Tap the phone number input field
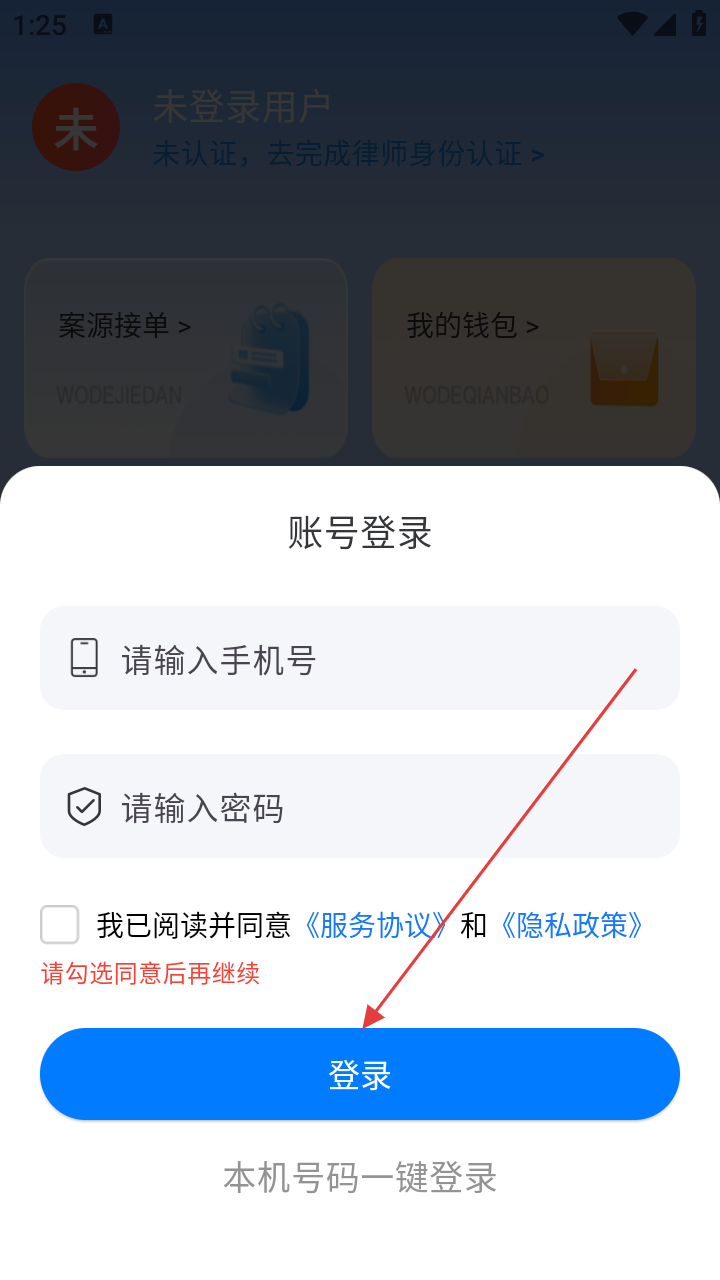 (x=360, y=659)
